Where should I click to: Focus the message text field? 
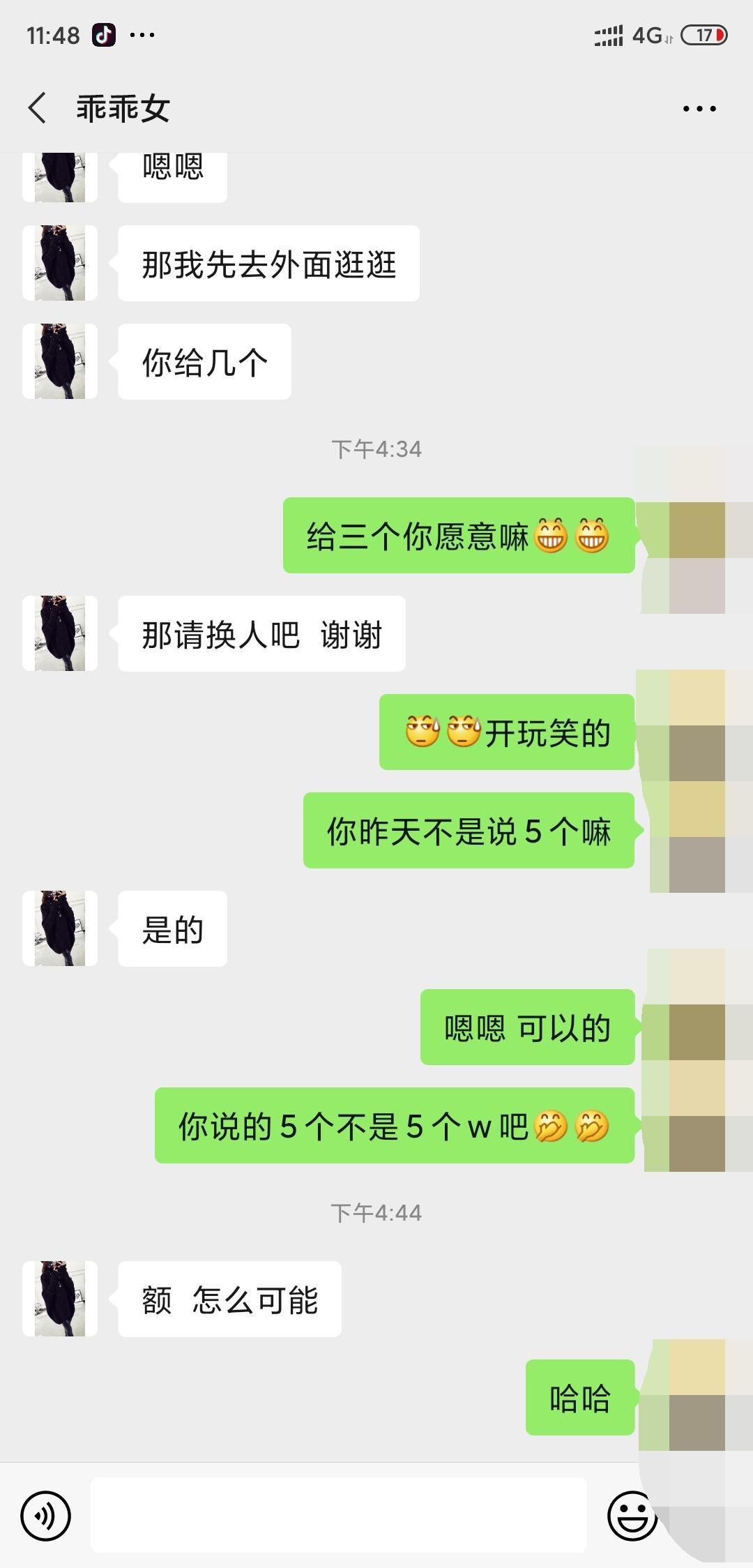pos(338,1515)
